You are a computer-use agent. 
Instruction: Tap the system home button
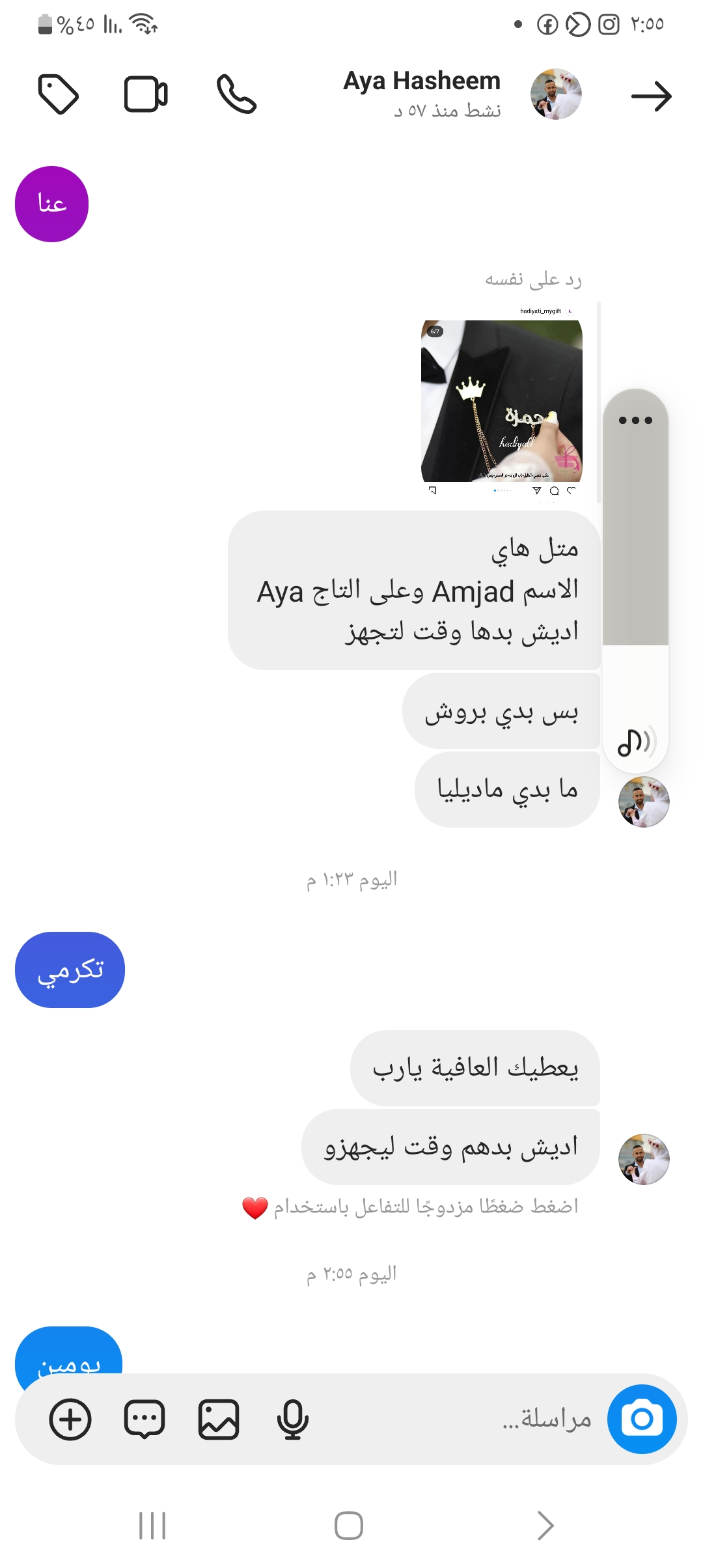[349, 1525]
